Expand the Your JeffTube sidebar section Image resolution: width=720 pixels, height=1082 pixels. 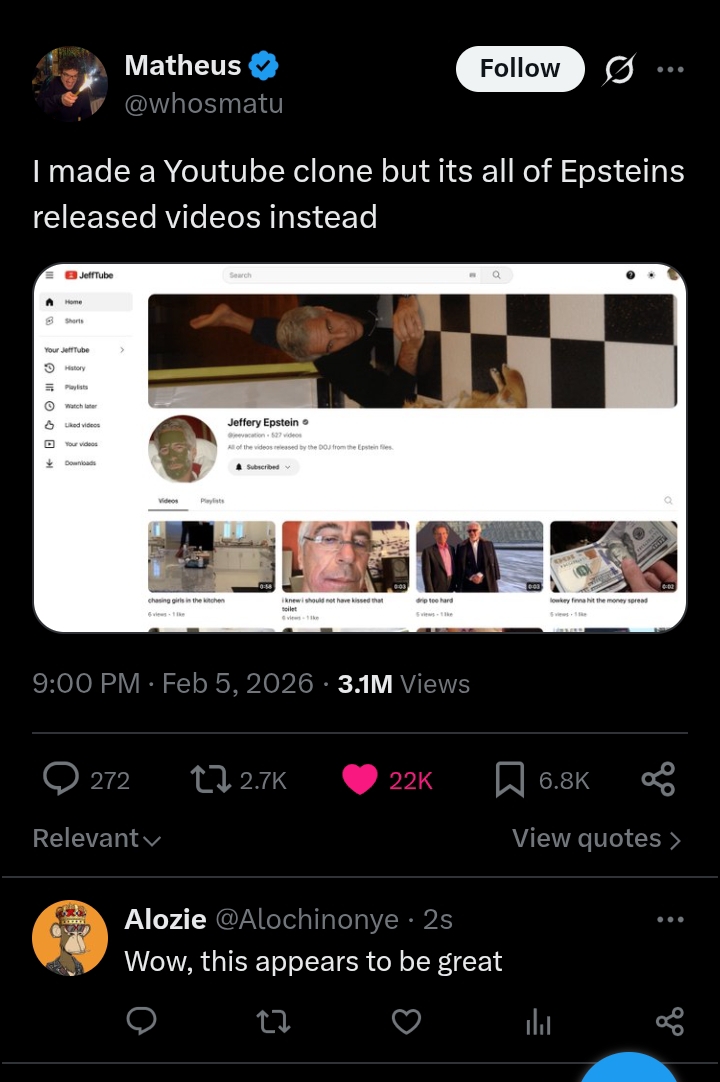(x=123, y=350)
